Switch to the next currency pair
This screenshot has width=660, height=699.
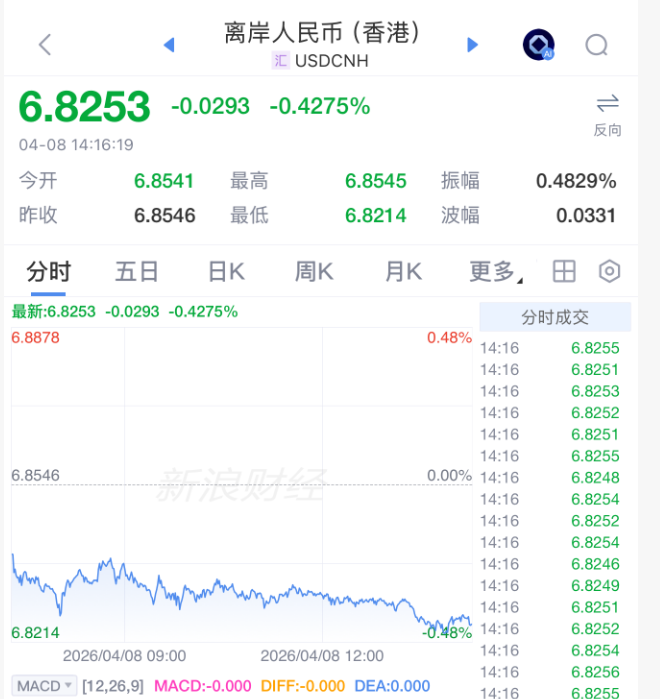coord(472,45)
